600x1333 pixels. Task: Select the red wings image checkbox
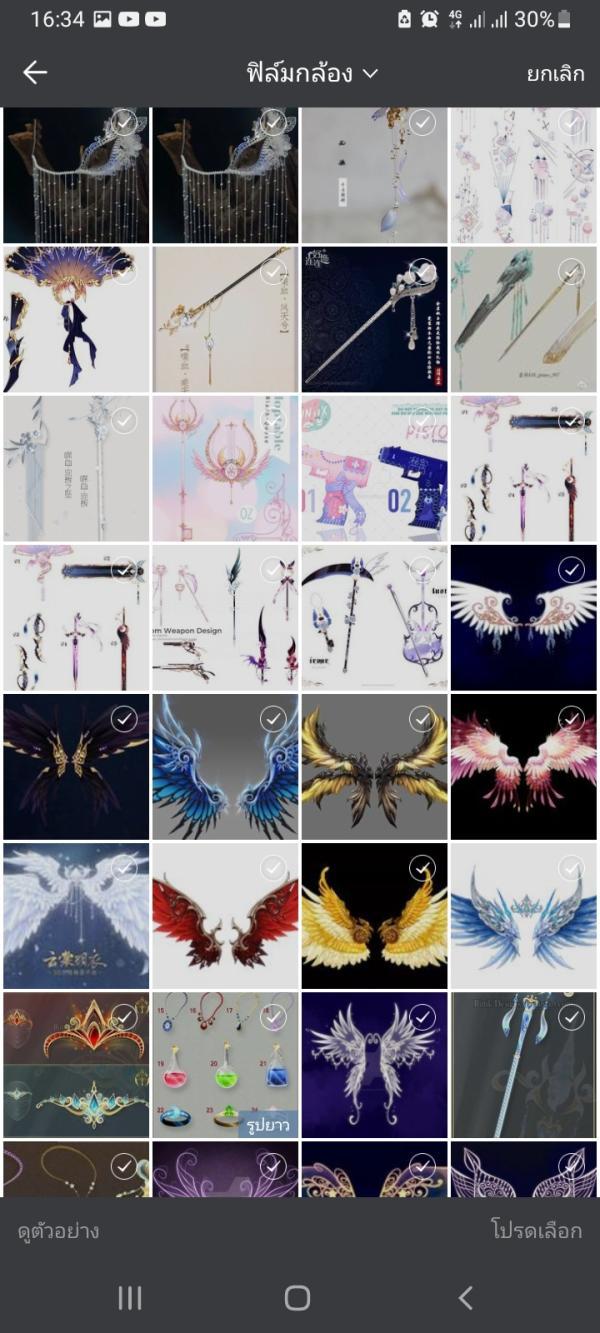[273, 868]
